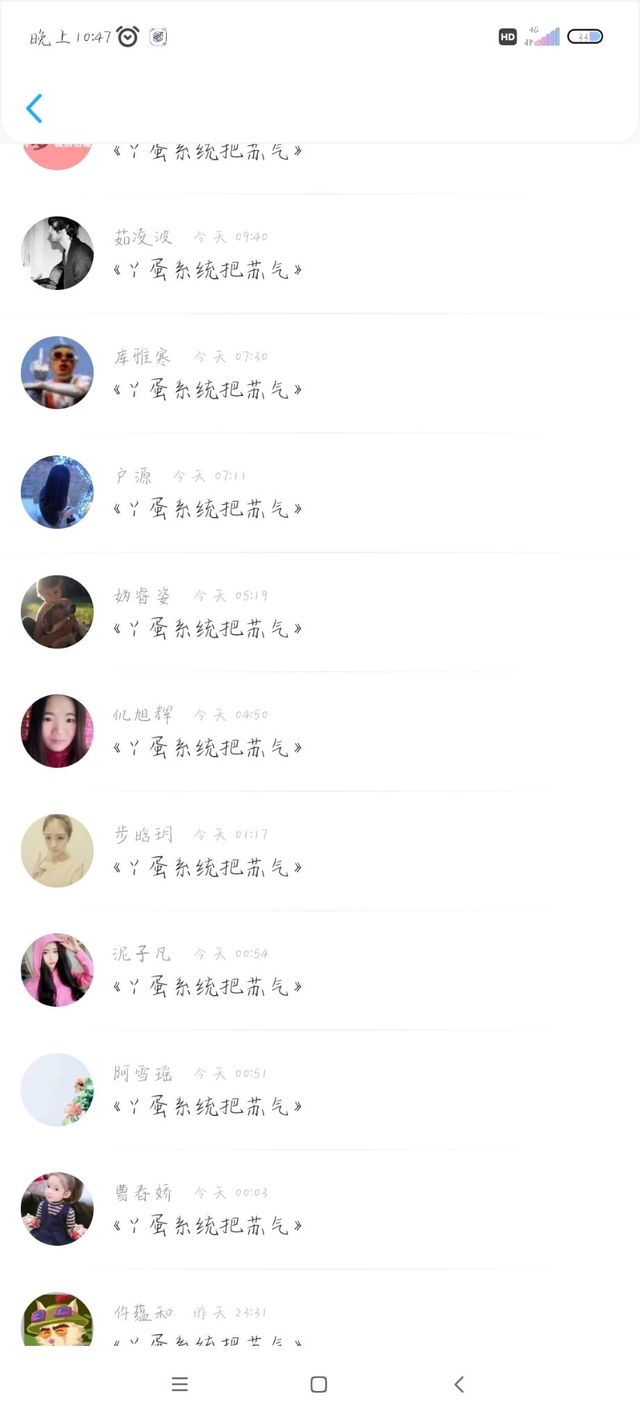Tap the system home button
Screen dimensions: 640x1423
tap(319, 1385)
